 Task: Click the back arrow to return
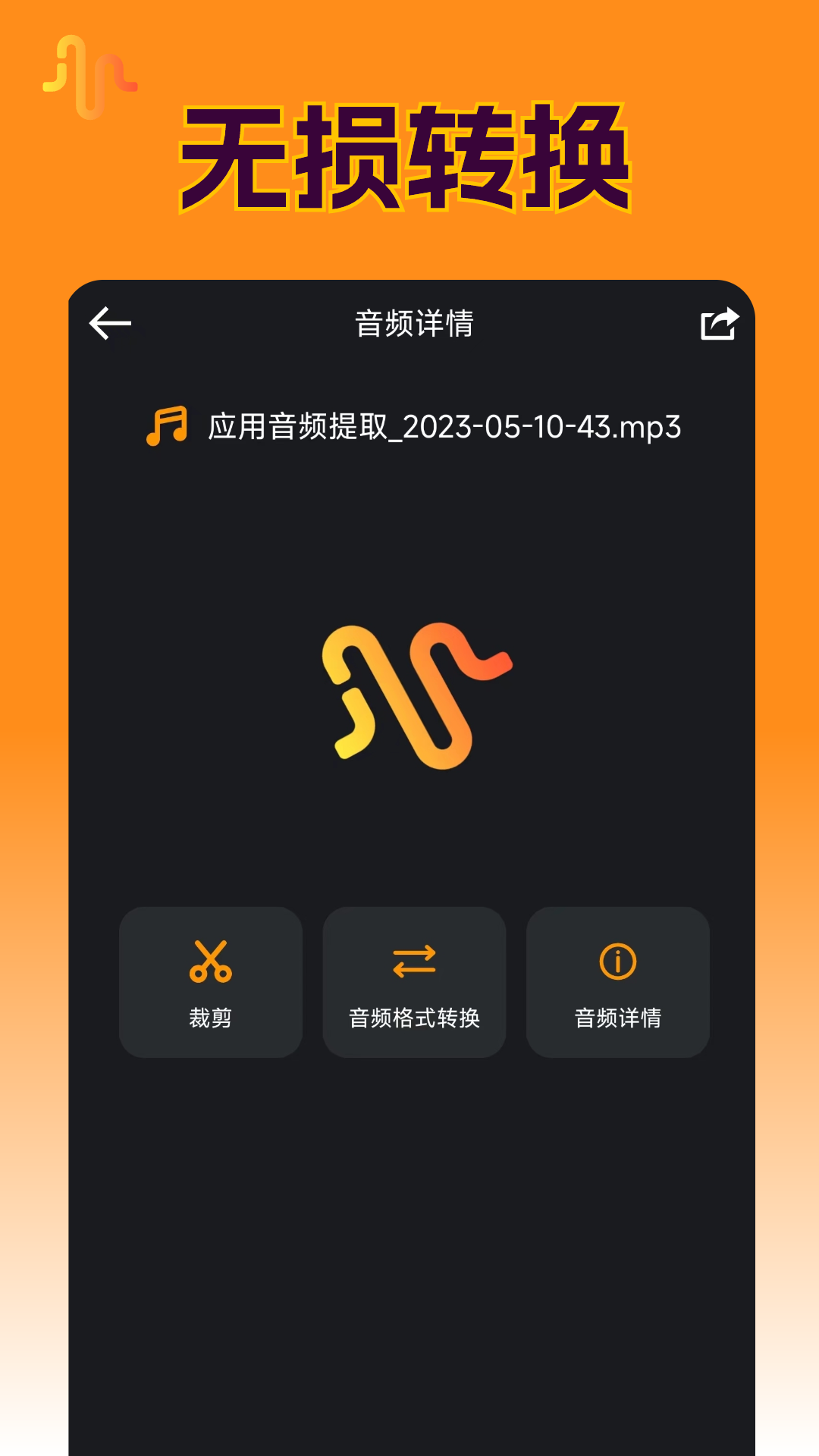(110, 322)
